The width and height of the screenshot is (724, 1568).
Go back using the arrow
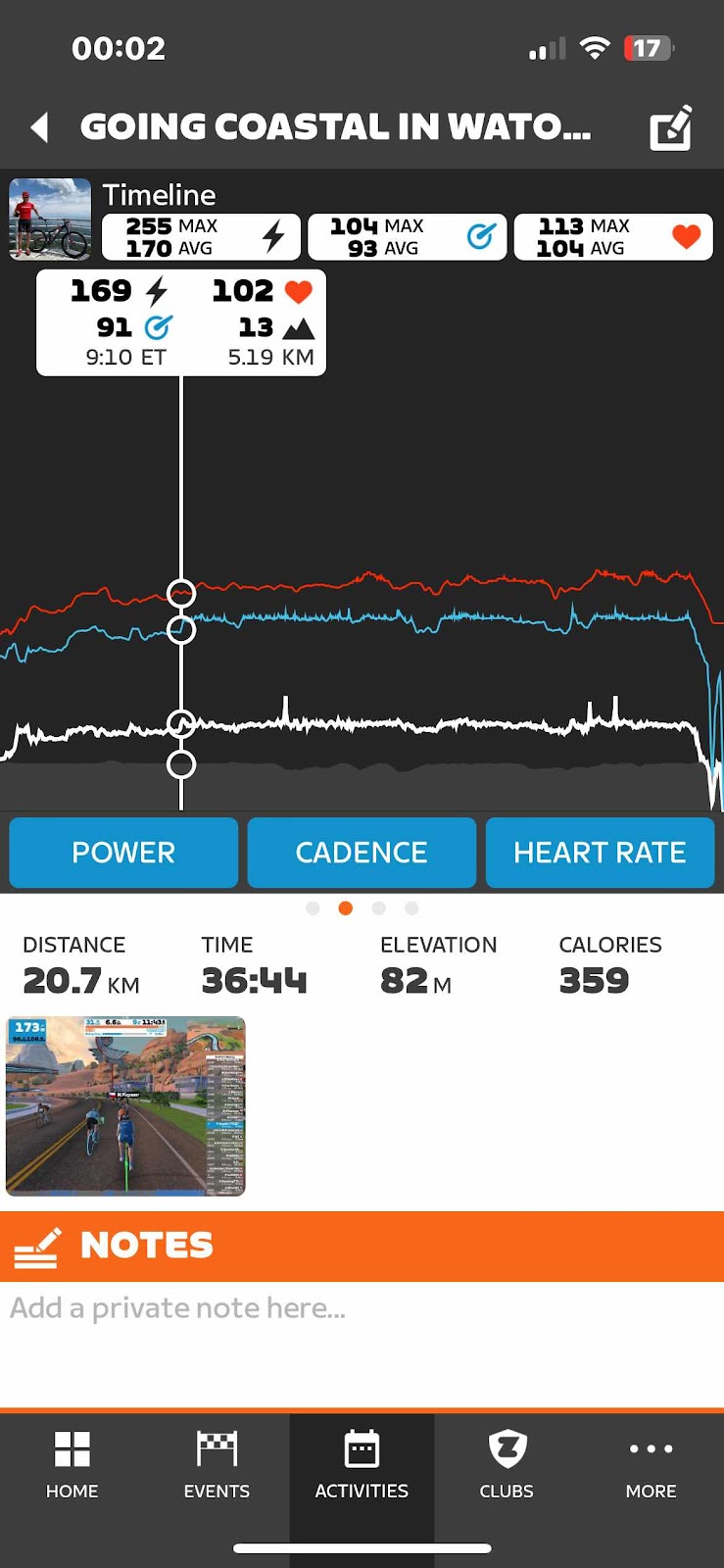(x=40, y=127)
